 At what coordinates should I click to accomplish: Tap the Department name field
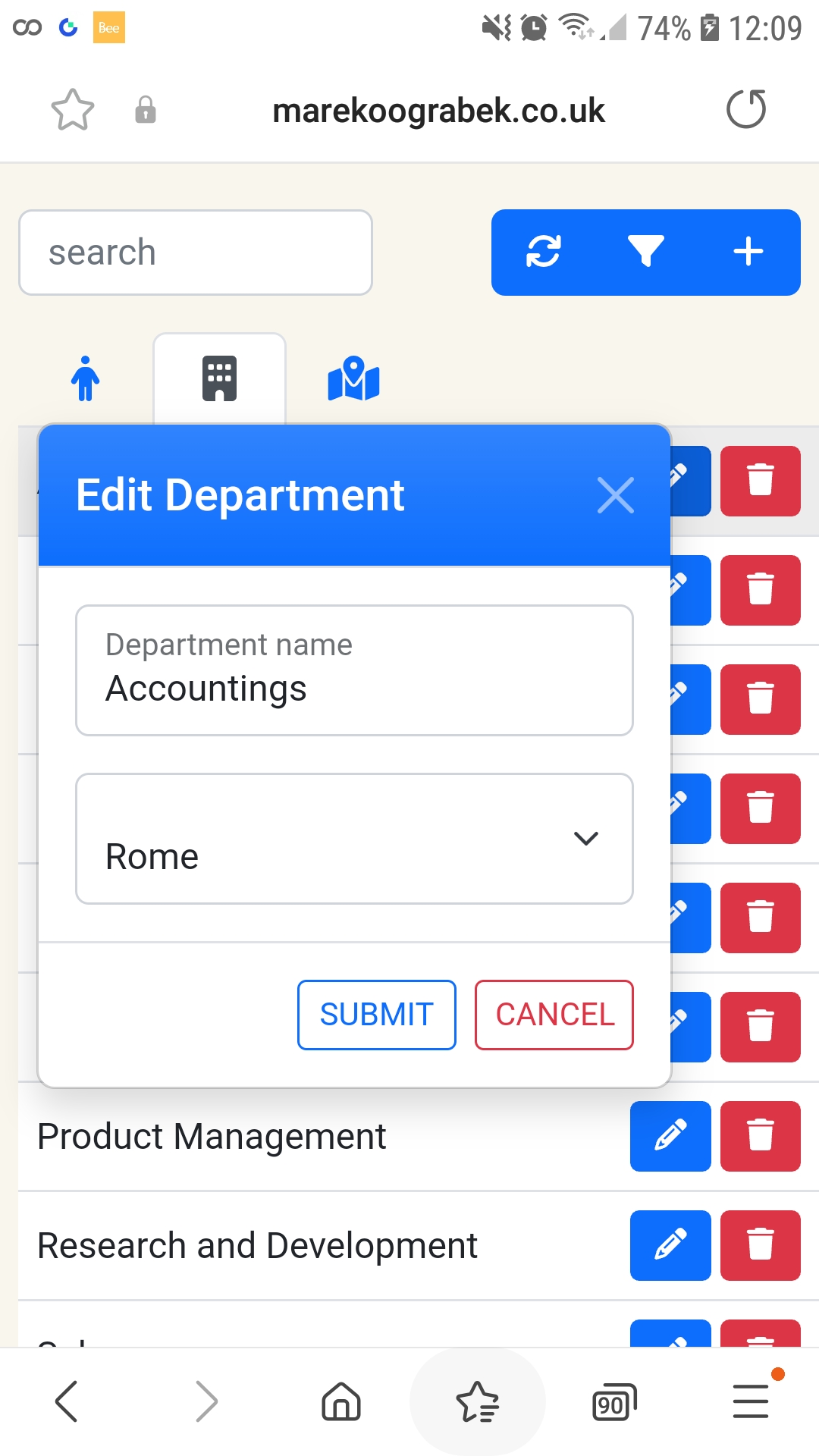(354, 670)
